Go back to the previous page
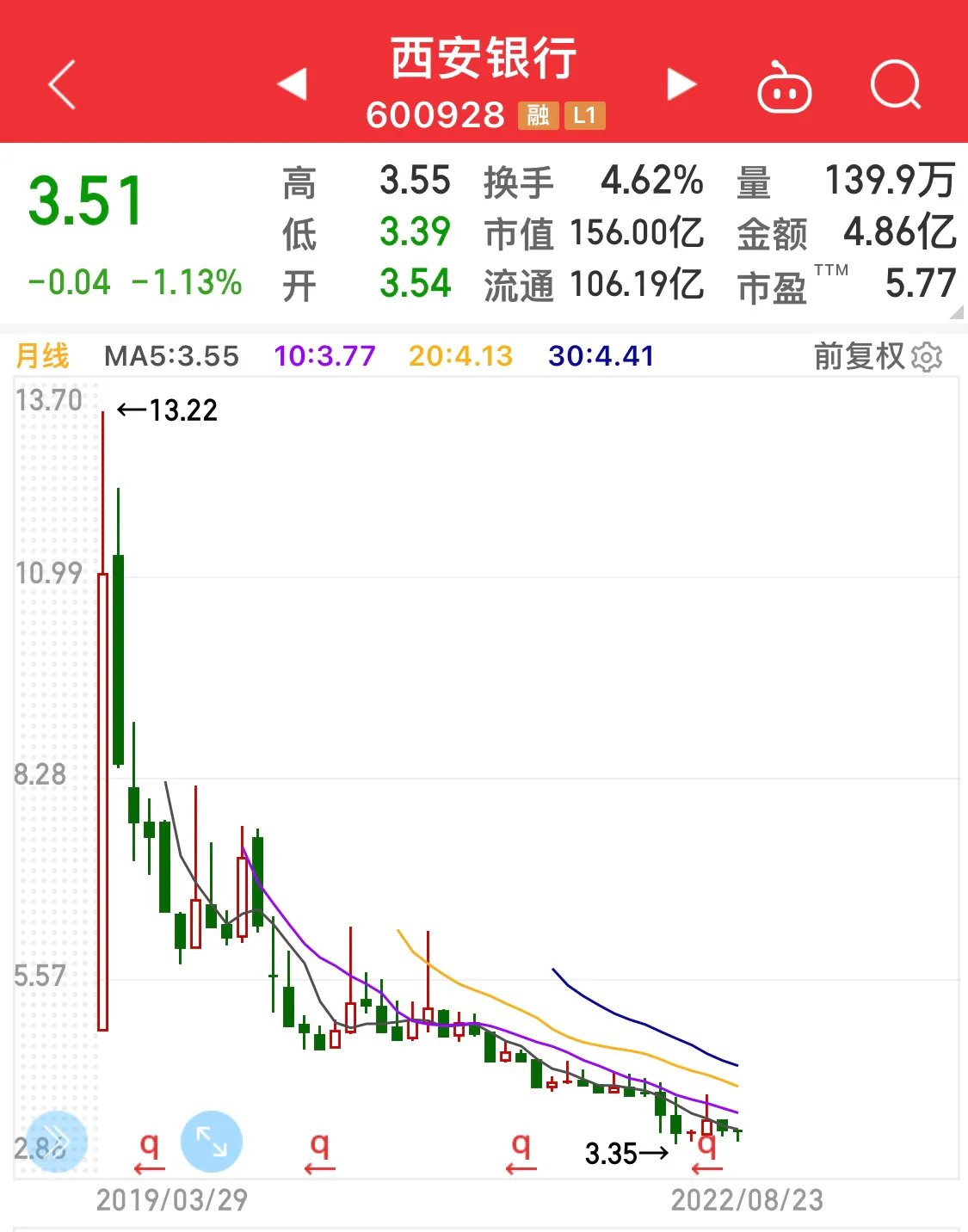968x1232 pixels. 62,84
